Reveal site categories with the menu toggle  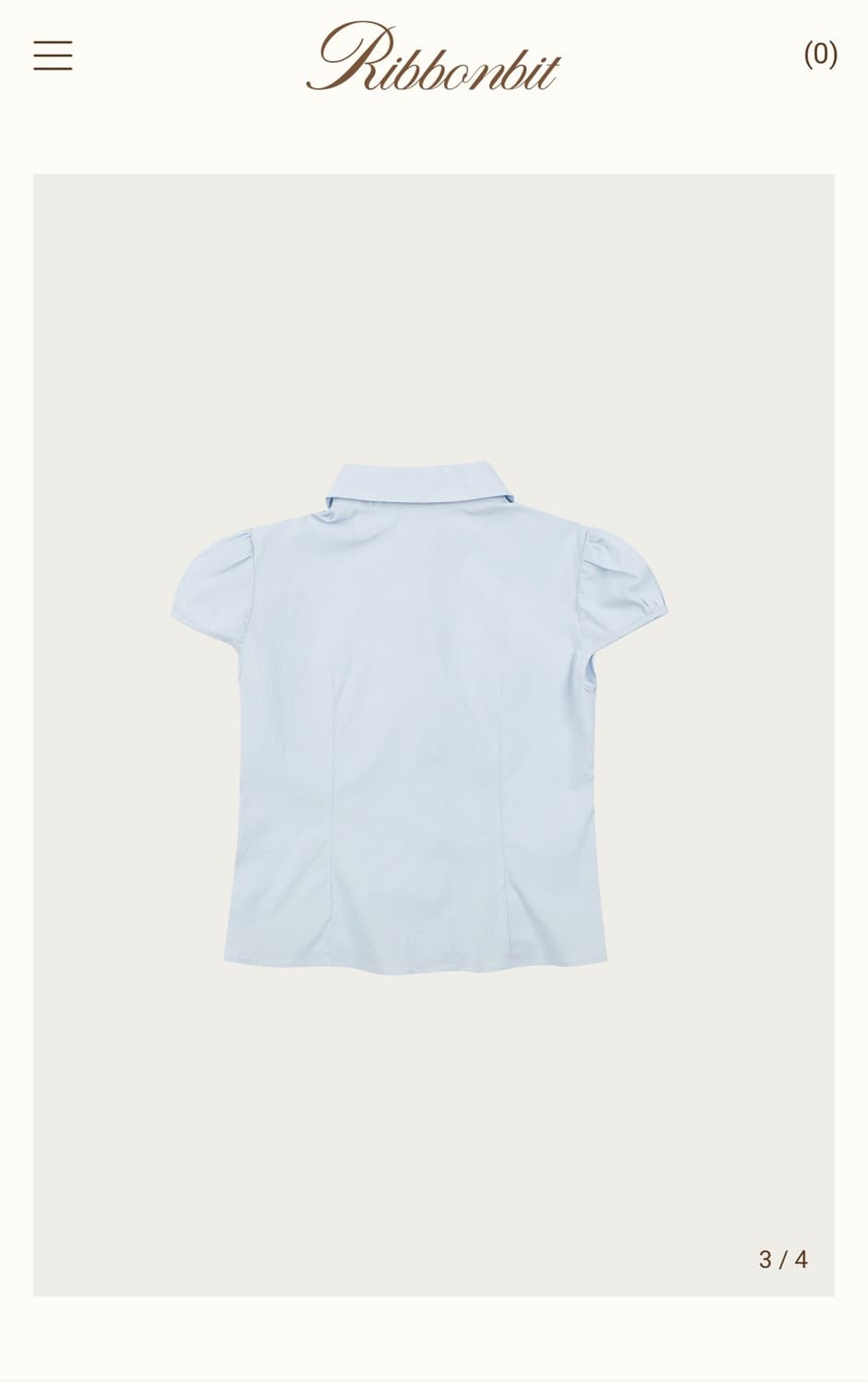click(x=53, y=55)
